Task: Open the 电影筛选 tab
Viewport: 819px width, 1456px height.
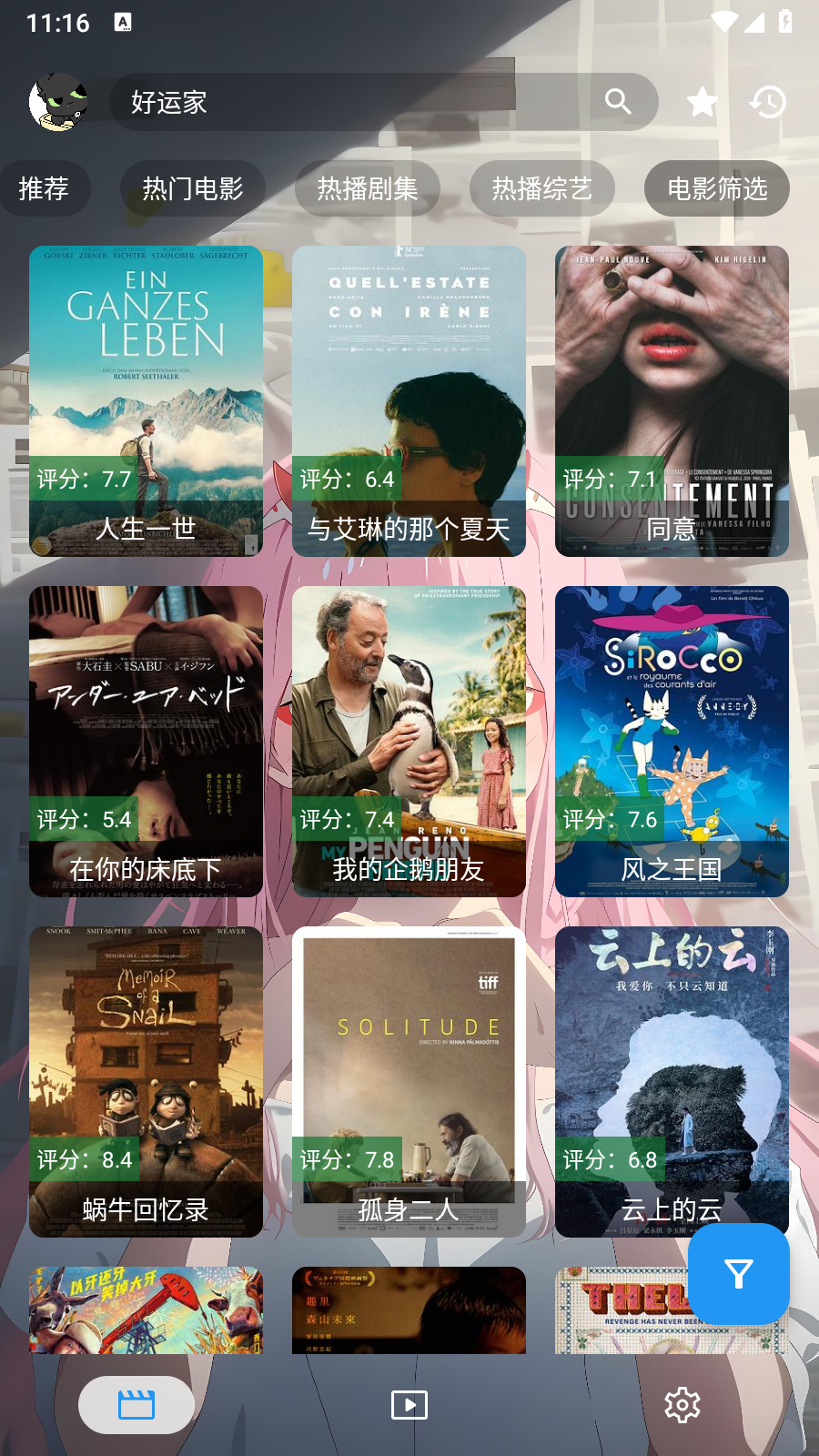Action: [x=717, y=188]
